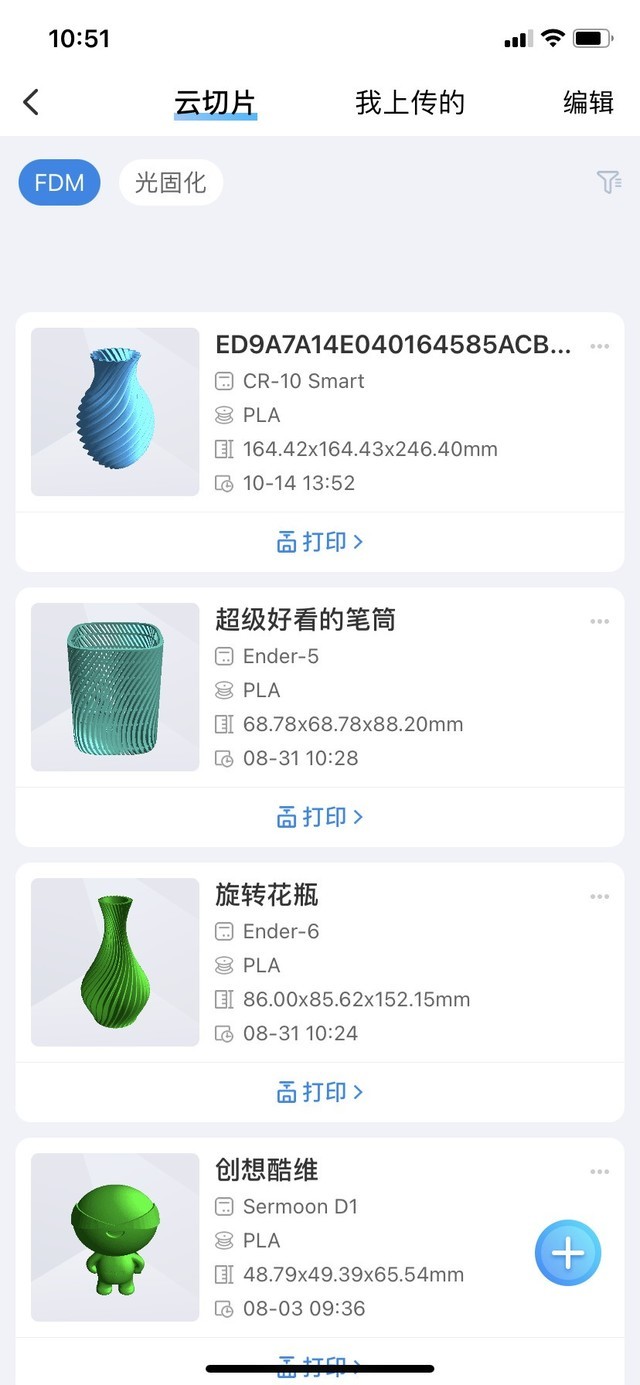Open the three-dot menu for 创想酷维
640x1385 pixels.
tap(599, 1171)
